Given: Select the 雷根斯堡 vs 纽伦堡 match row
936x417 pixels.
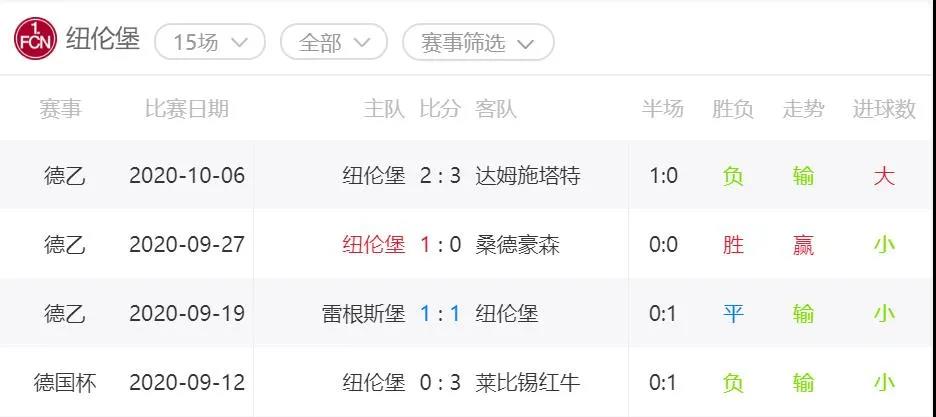Looking at the screenshot, I should pyautogui.click(x=440, y=313).
